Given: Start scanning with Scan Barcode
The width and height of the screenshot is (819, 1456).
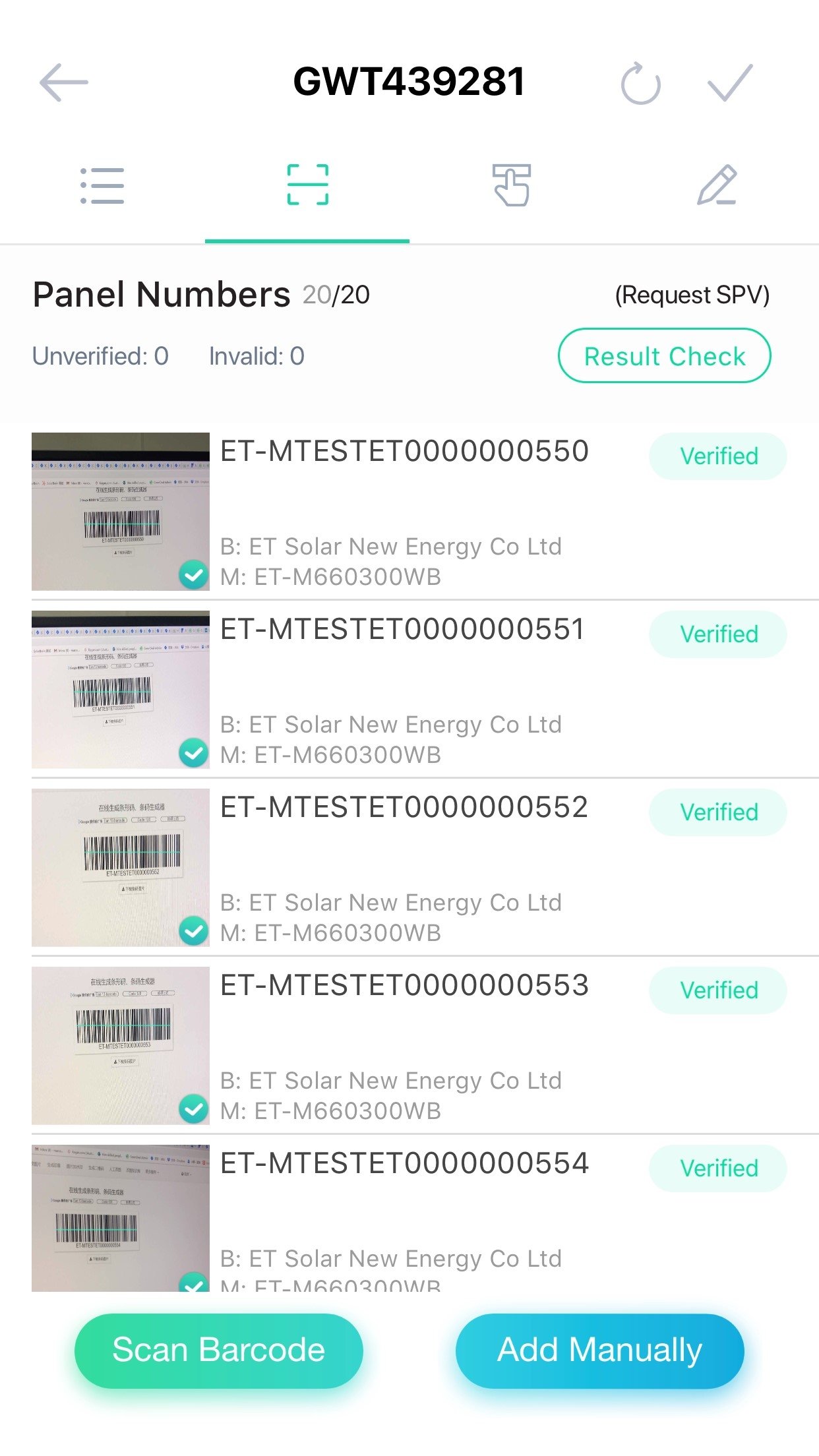Looking at the screenshot, I should tap(219, 1350).
